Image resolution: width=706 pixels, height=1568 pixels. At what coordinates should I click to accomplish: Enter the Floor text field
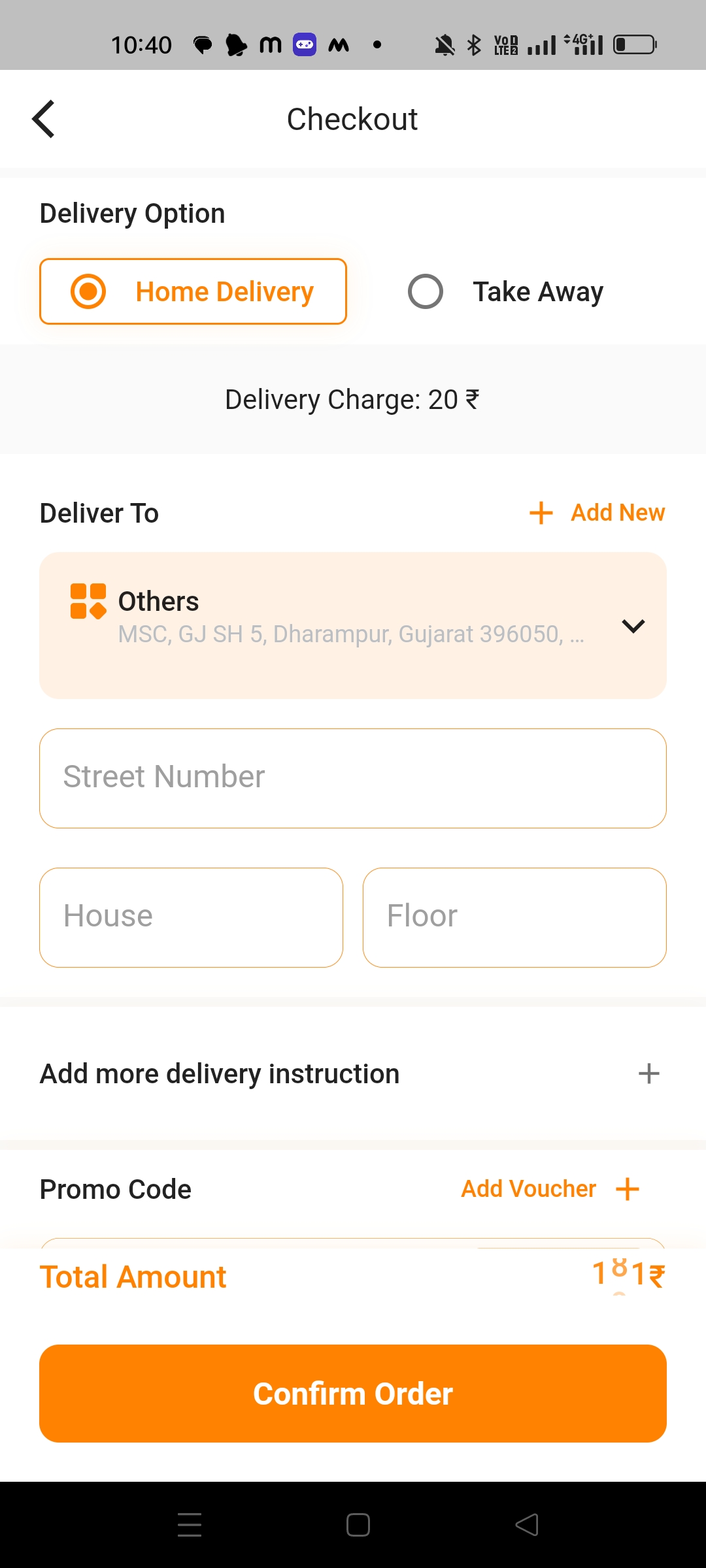514,917
